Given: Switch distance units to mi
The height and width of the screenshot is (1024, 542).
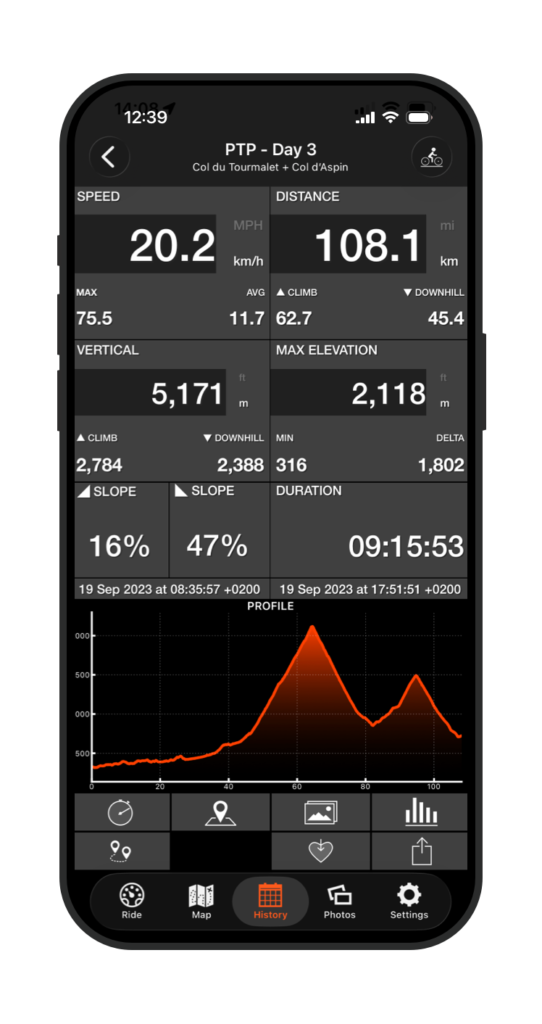Looking at the screenshot, I should [x=447, y=226].
